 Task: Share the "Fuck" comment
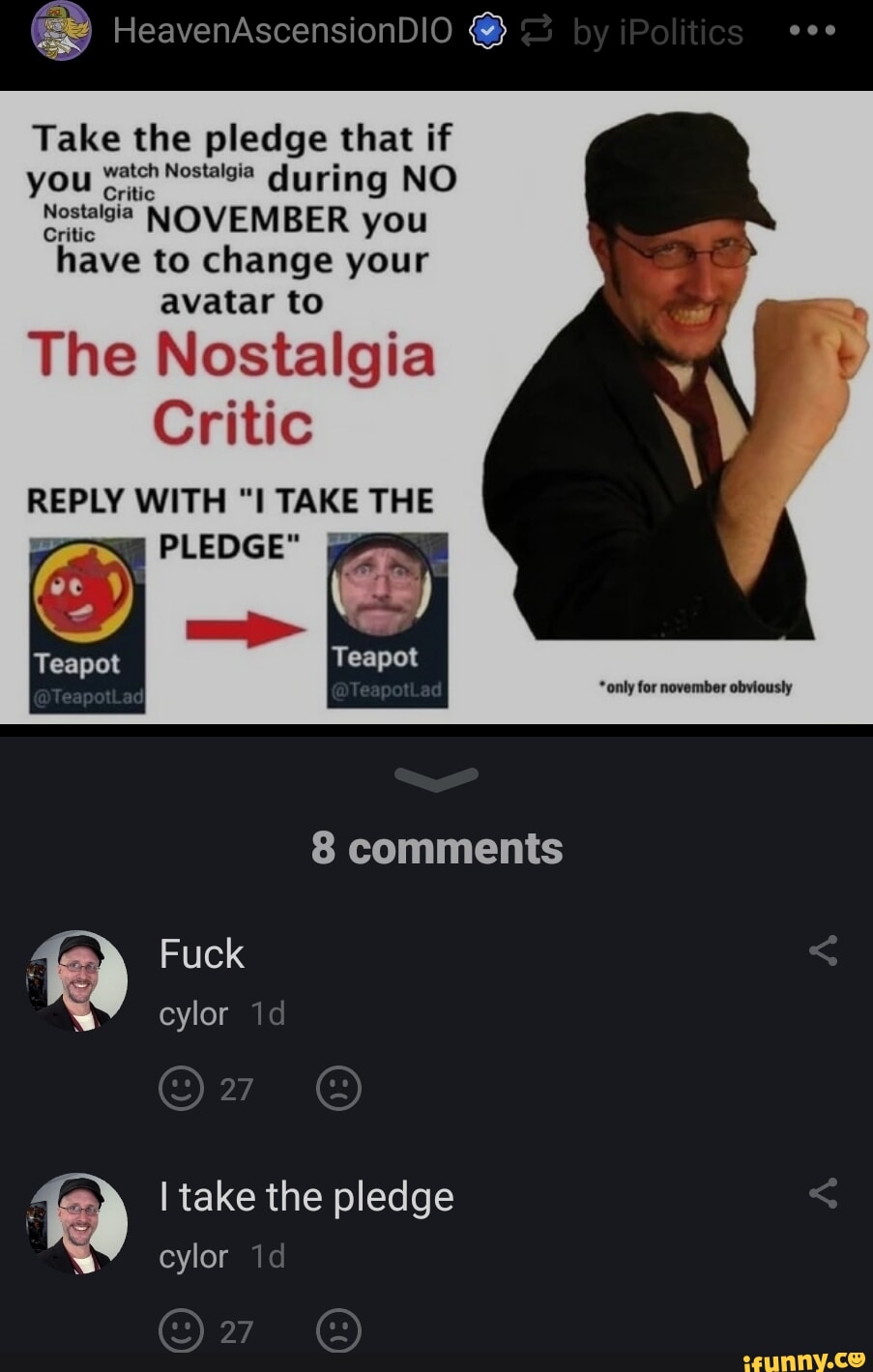[823, 951]
